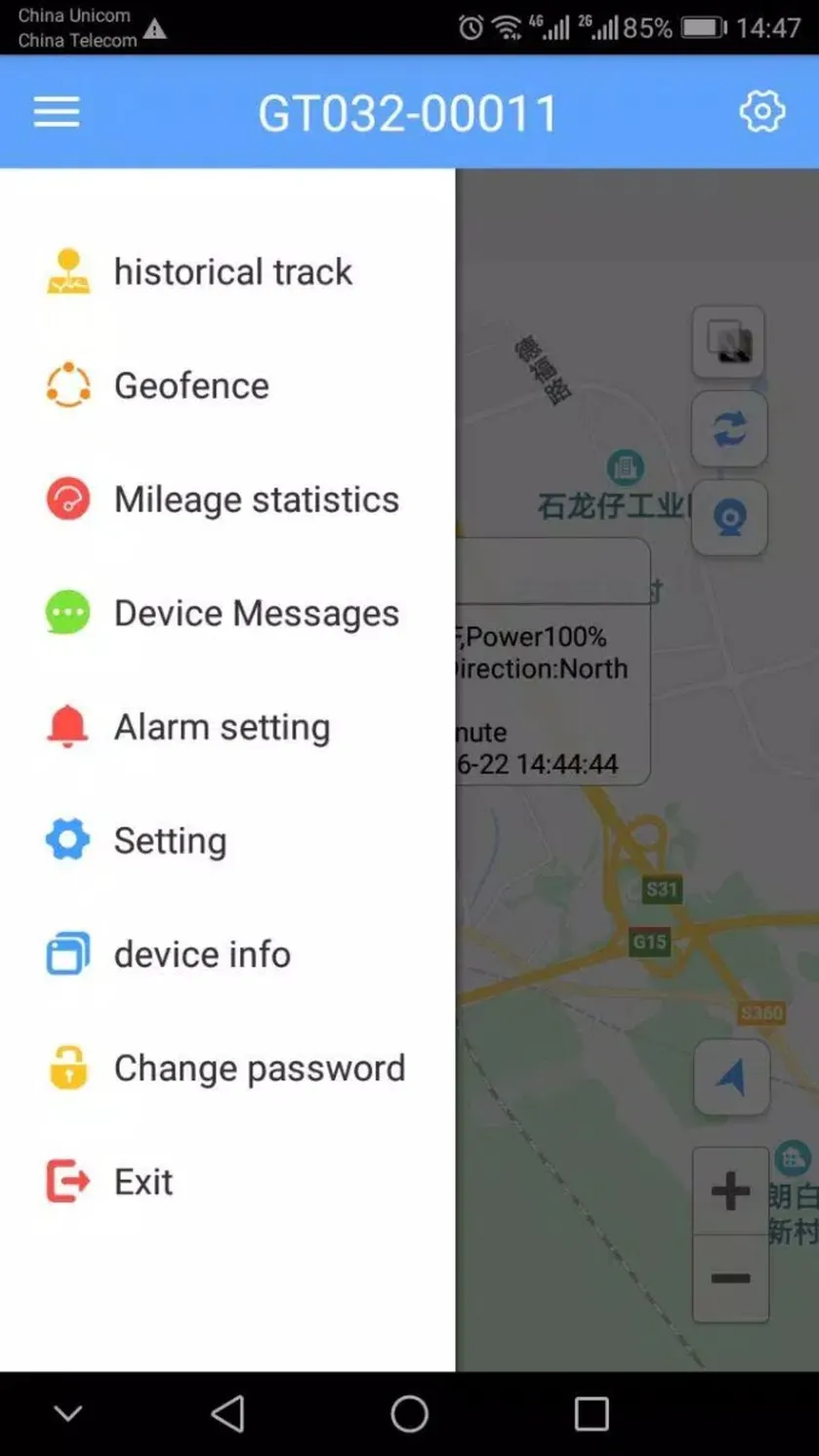Go to Geofence
Viewport: 819px width, 1456px height.
227,385
